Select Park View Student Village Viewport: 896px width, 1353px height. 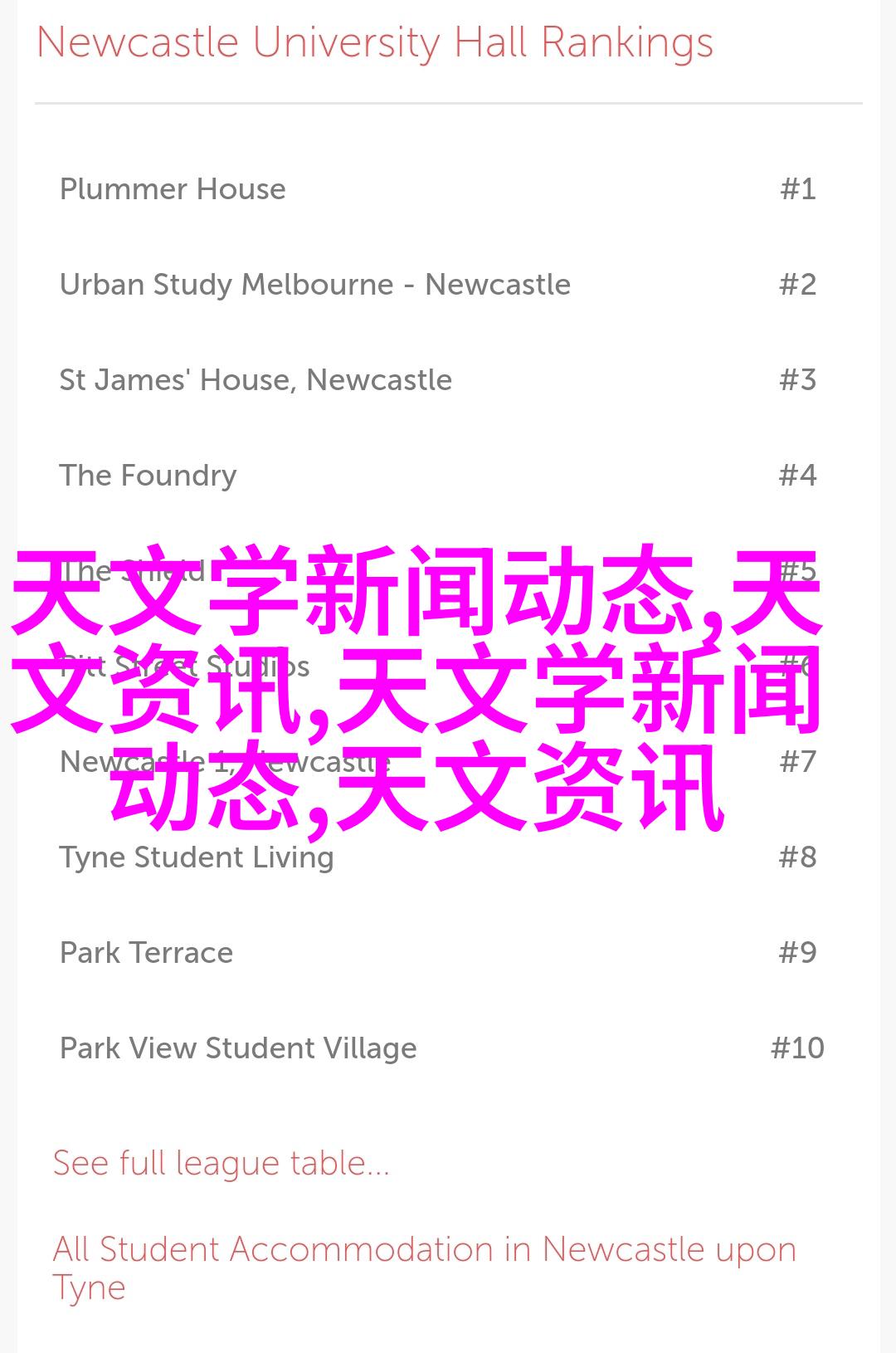[238, 1048]
